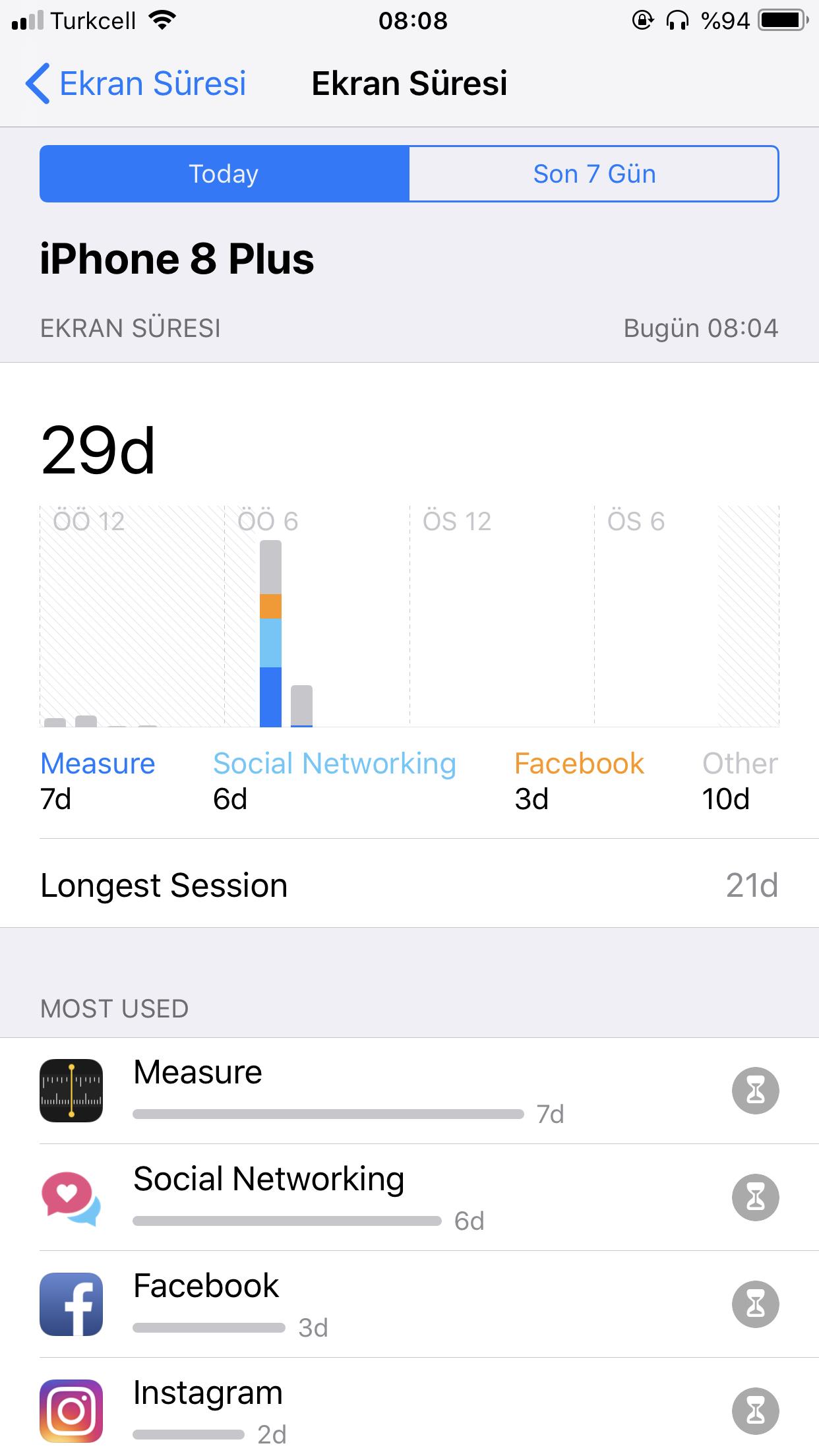Go back to Ekran Süresi
The width and height of the screenshot is (819, 1456).
[136, 84]
